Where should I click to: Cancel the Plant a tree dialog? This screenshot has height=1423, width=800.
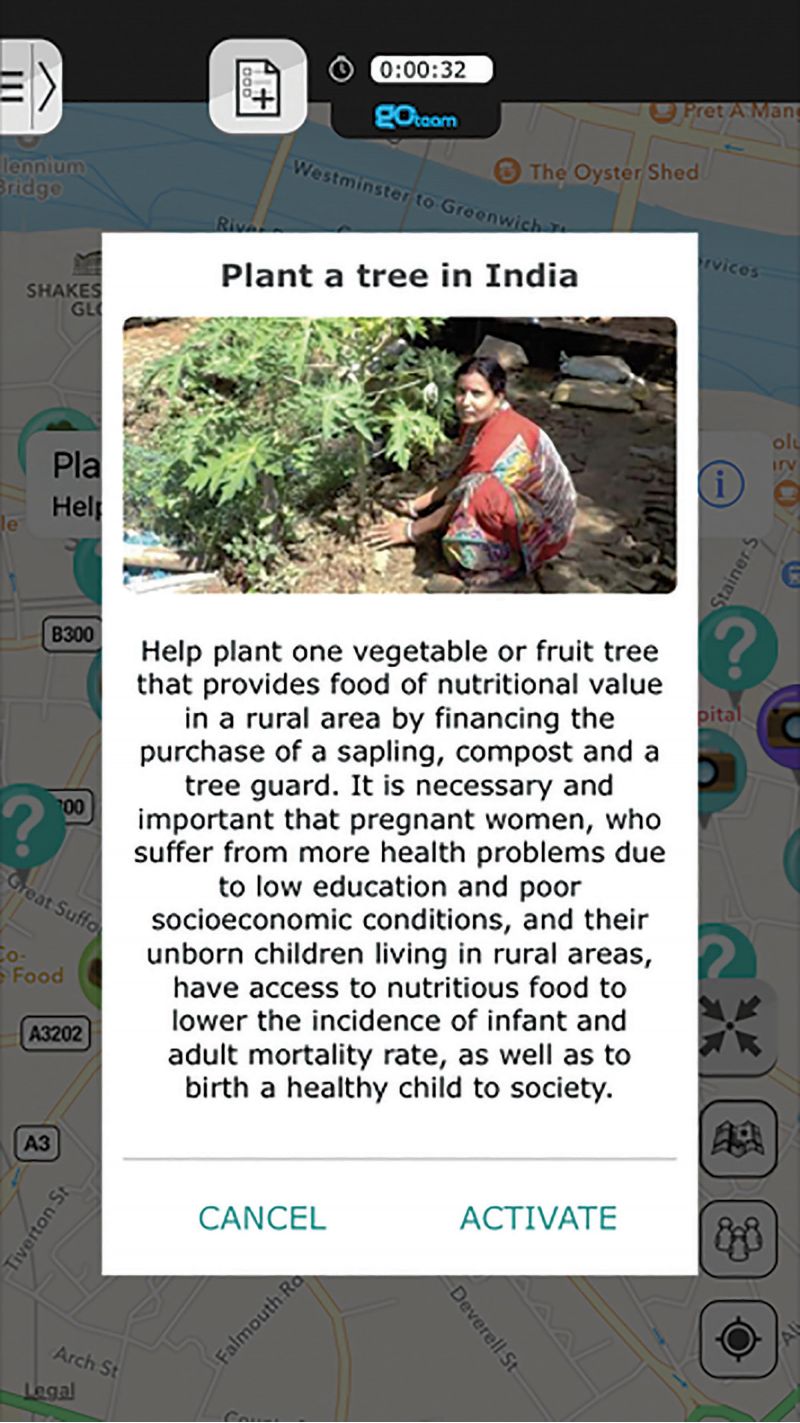coord(262,1217)
